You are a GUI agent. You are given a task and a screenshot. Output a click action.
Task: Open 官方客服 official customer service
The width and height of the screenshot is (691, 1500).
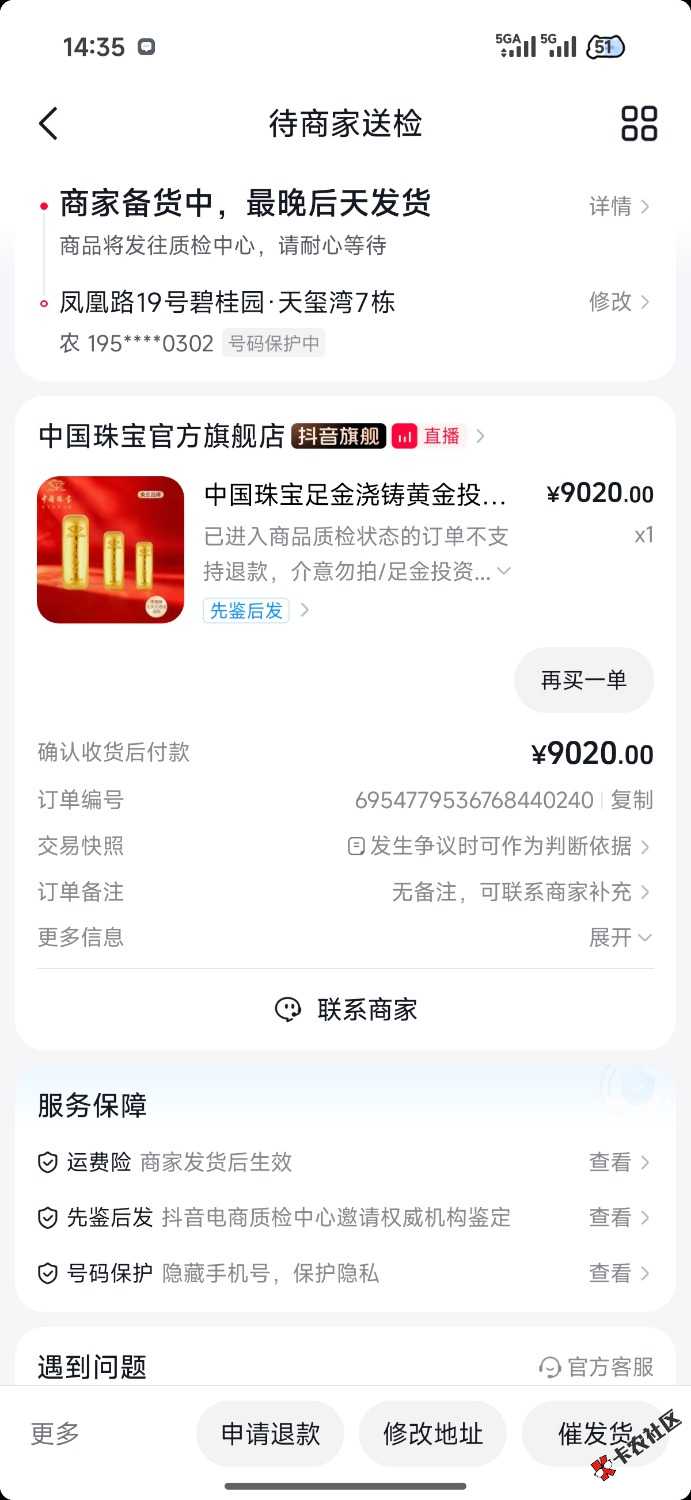(x=596, y=1367)
